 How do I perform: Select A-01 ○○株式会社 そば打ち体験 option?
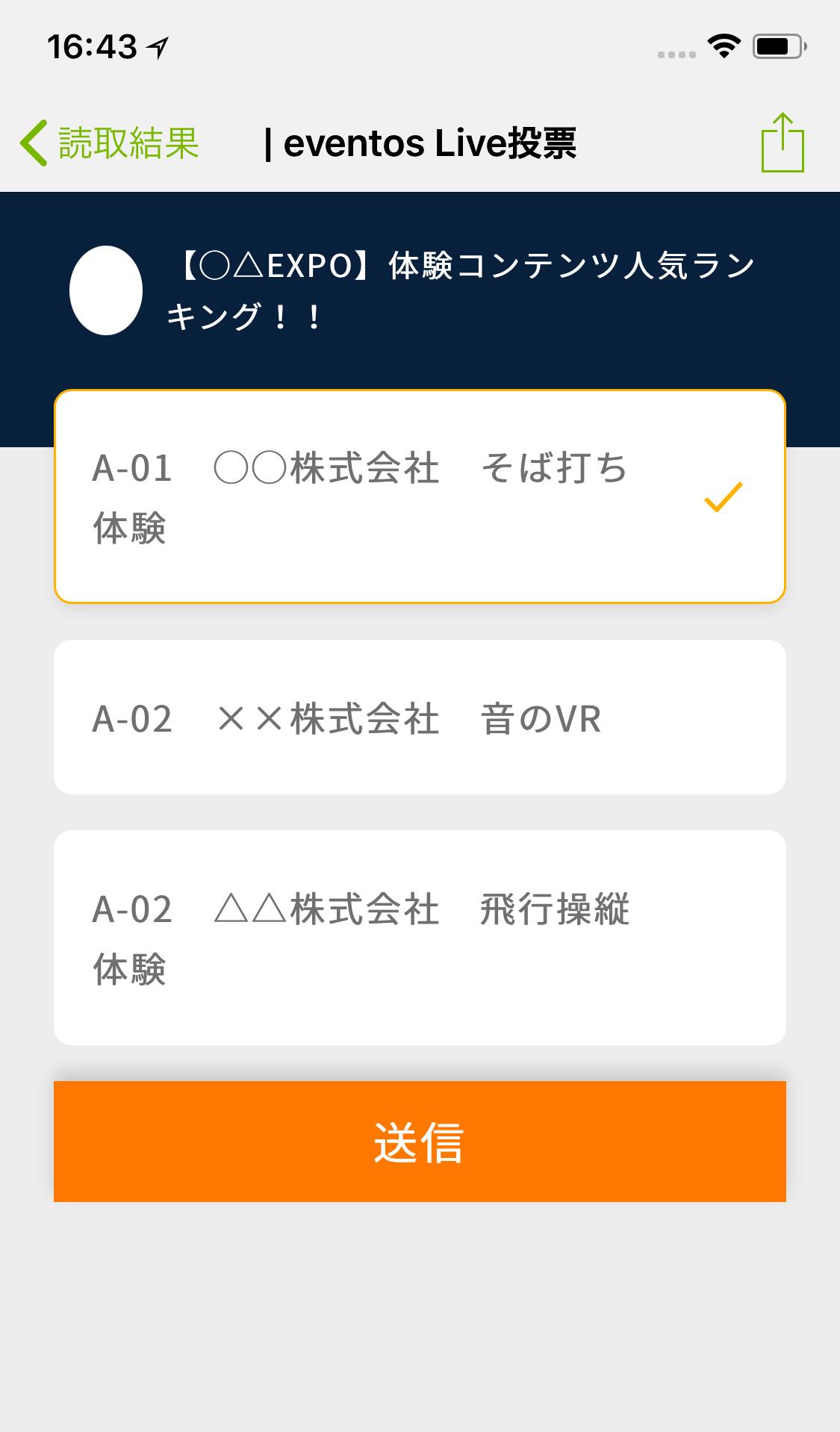click(x=420, y=496)
